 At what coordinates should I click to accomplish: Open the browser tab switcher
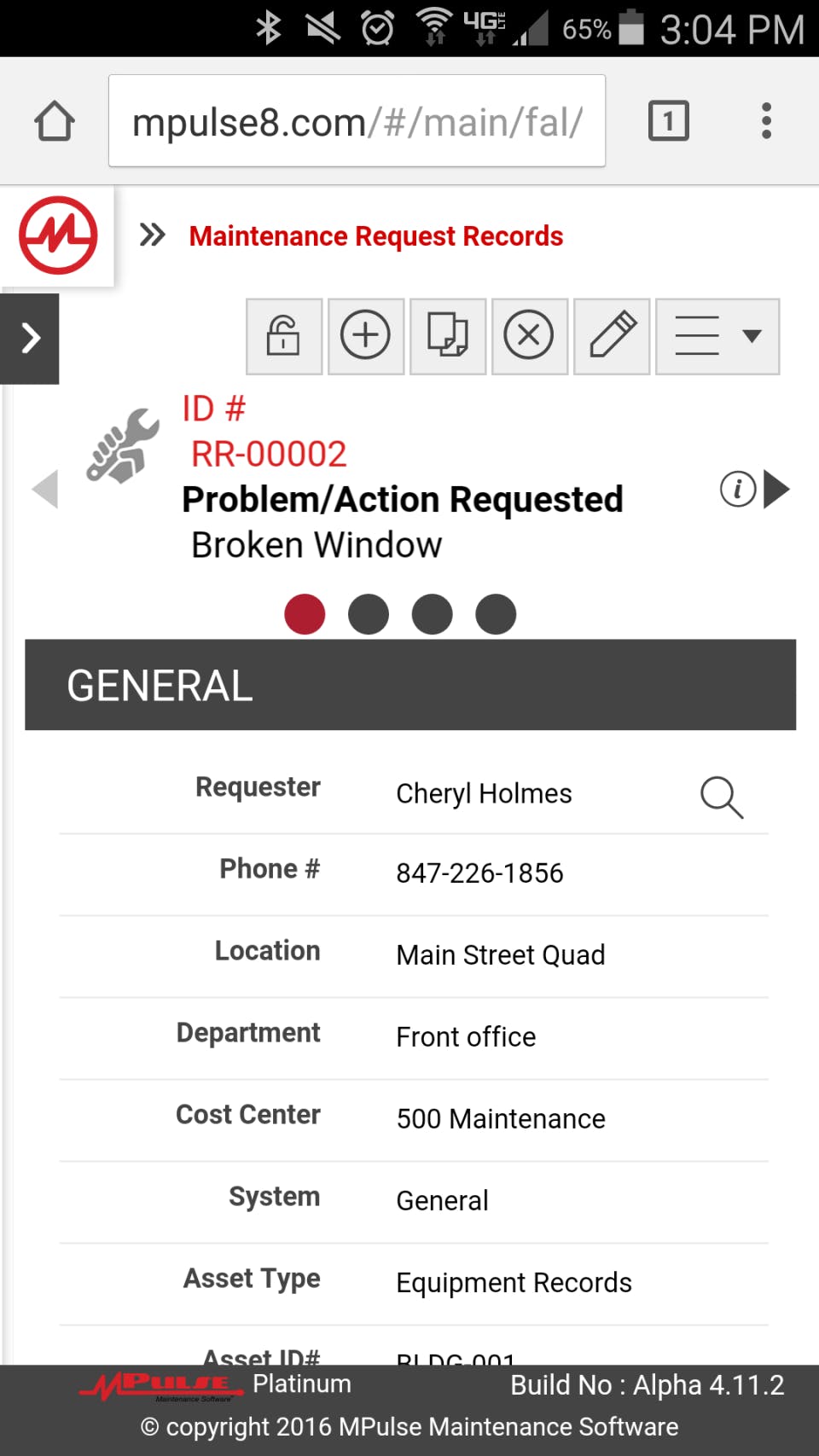(668, 121)
